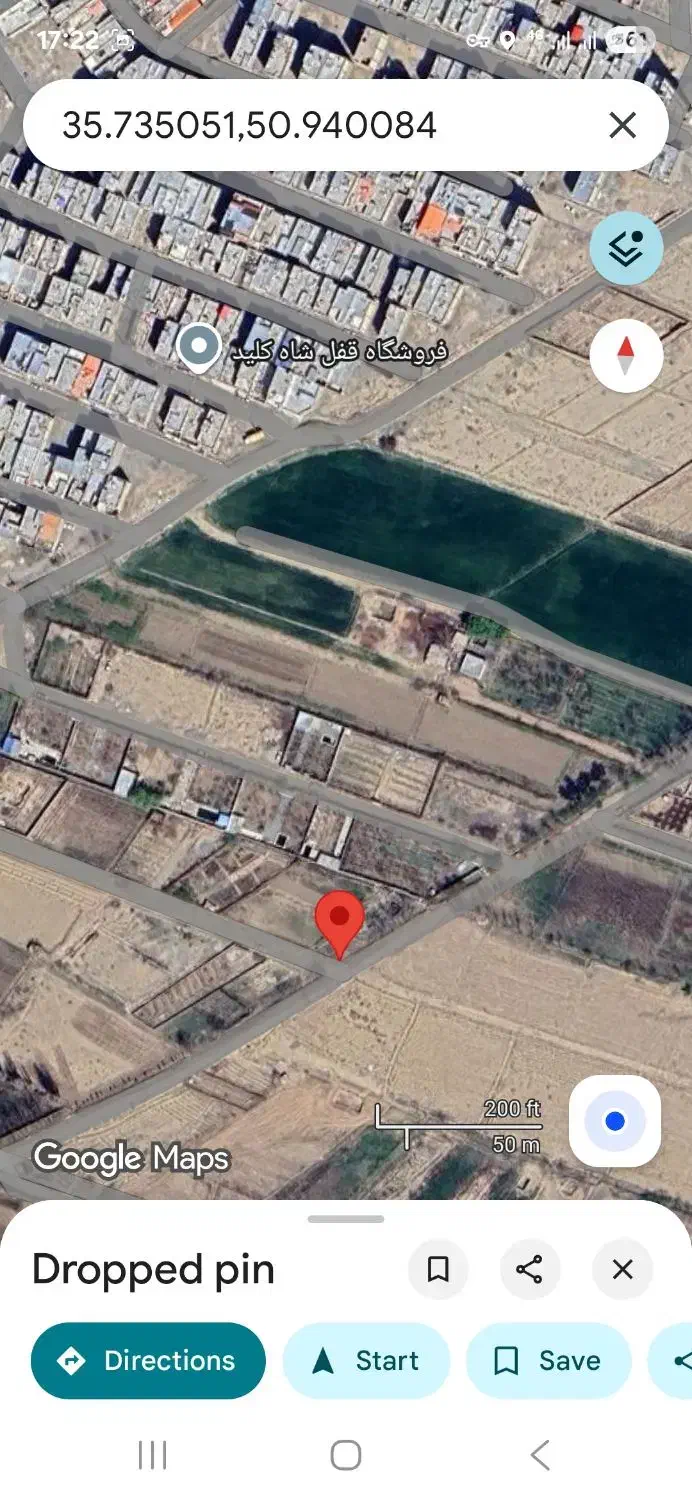
Task: Bookmark the dropped pin from header
Action: pyautogui.click(x=437, y=1269)
